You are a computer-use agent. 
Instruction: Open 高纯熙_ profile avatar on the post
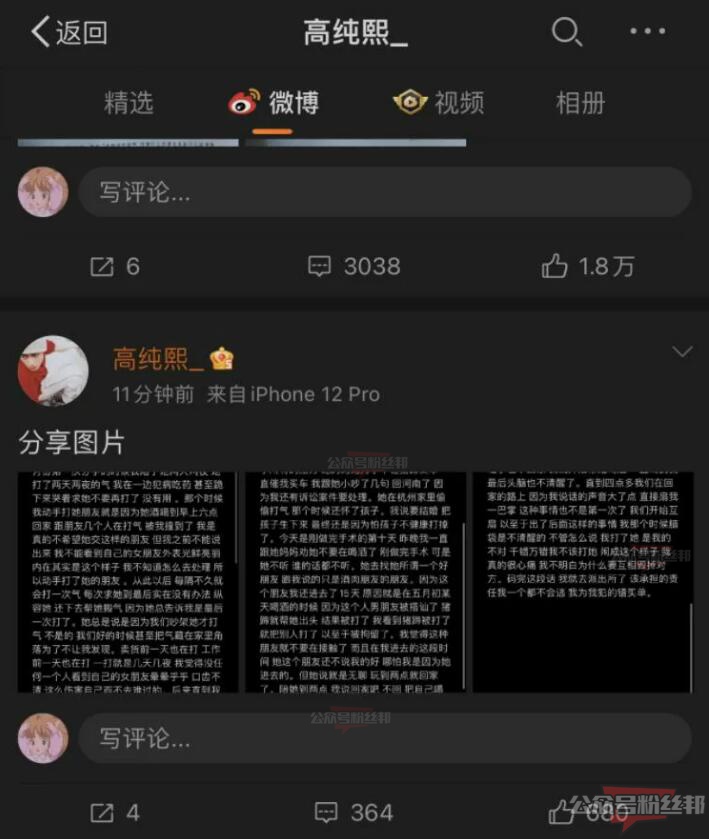coord(53,371)
